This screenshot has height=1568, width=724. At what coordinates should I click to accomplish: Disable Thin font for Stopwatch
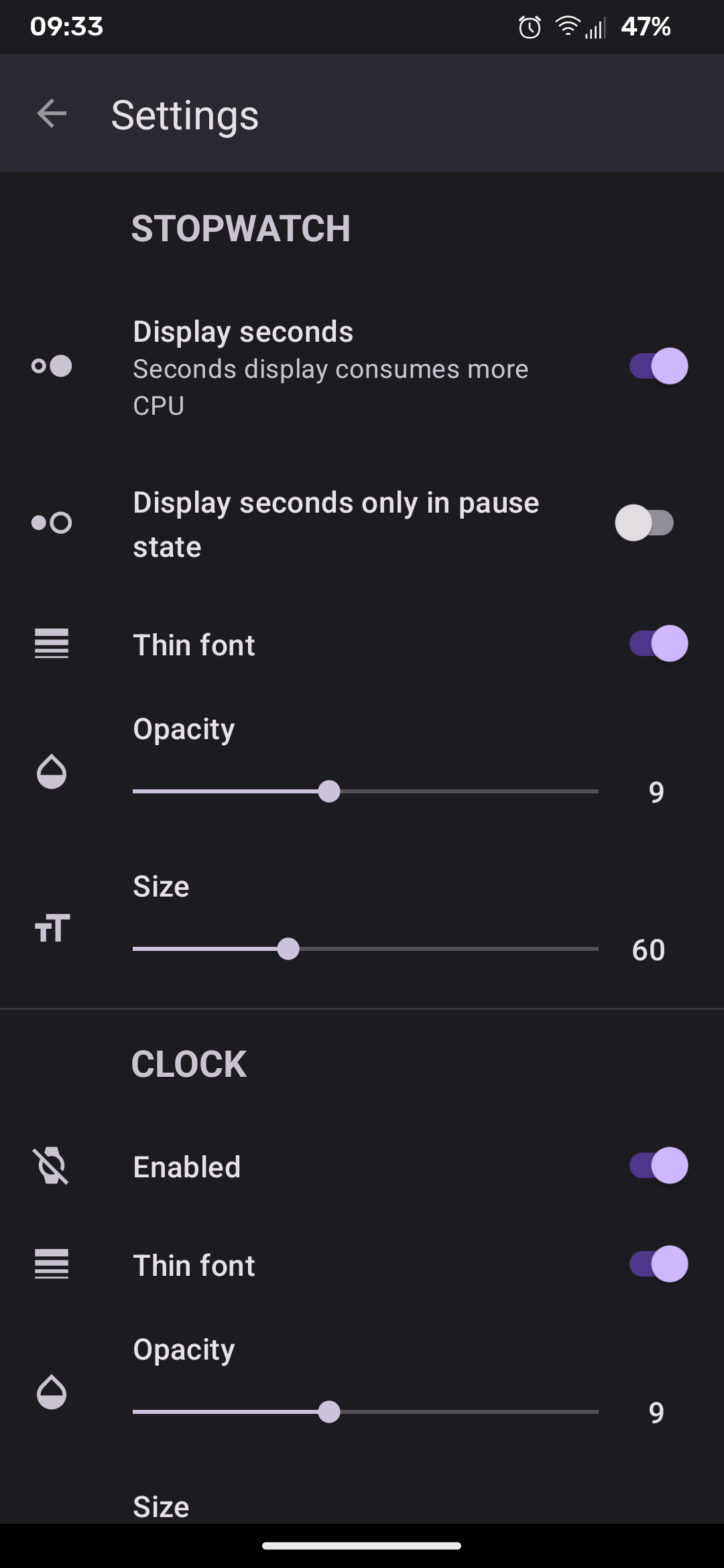coord(658,644)
